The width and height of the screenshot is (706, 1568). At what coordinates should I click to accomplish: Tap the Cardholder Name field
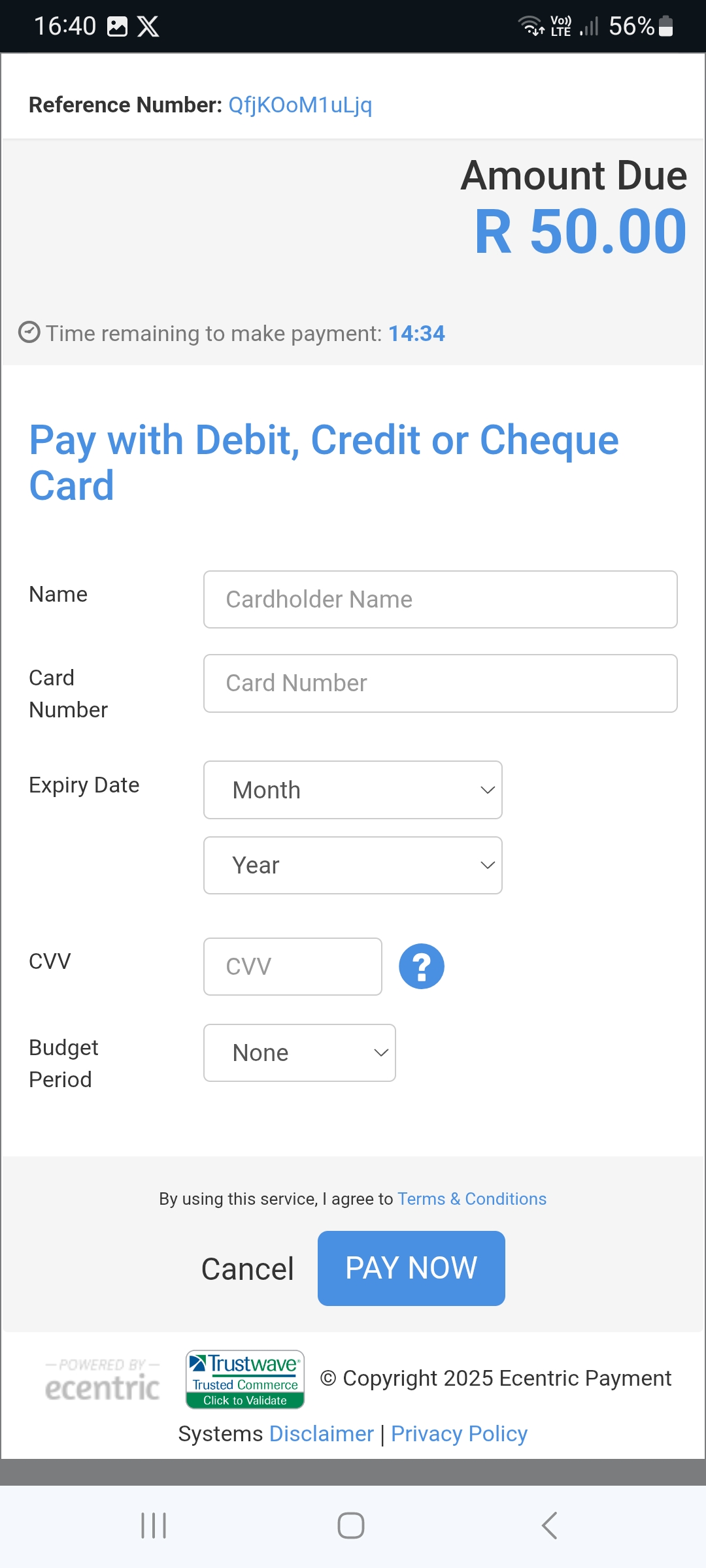(440, 599)
